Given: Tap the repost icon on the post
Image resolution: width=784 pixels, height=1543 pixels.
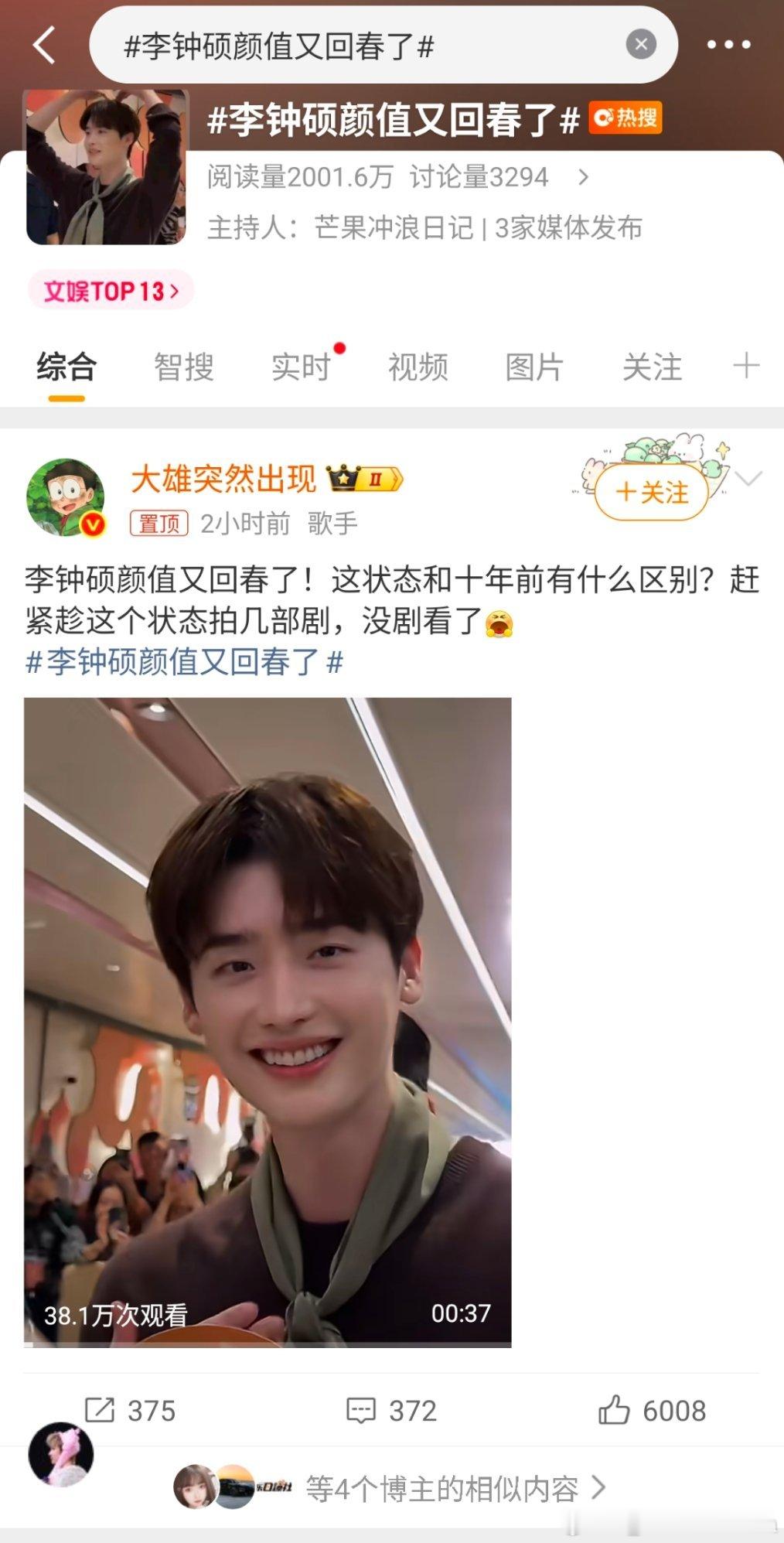Looking at the screenshot, I should tap(101, 1411).
